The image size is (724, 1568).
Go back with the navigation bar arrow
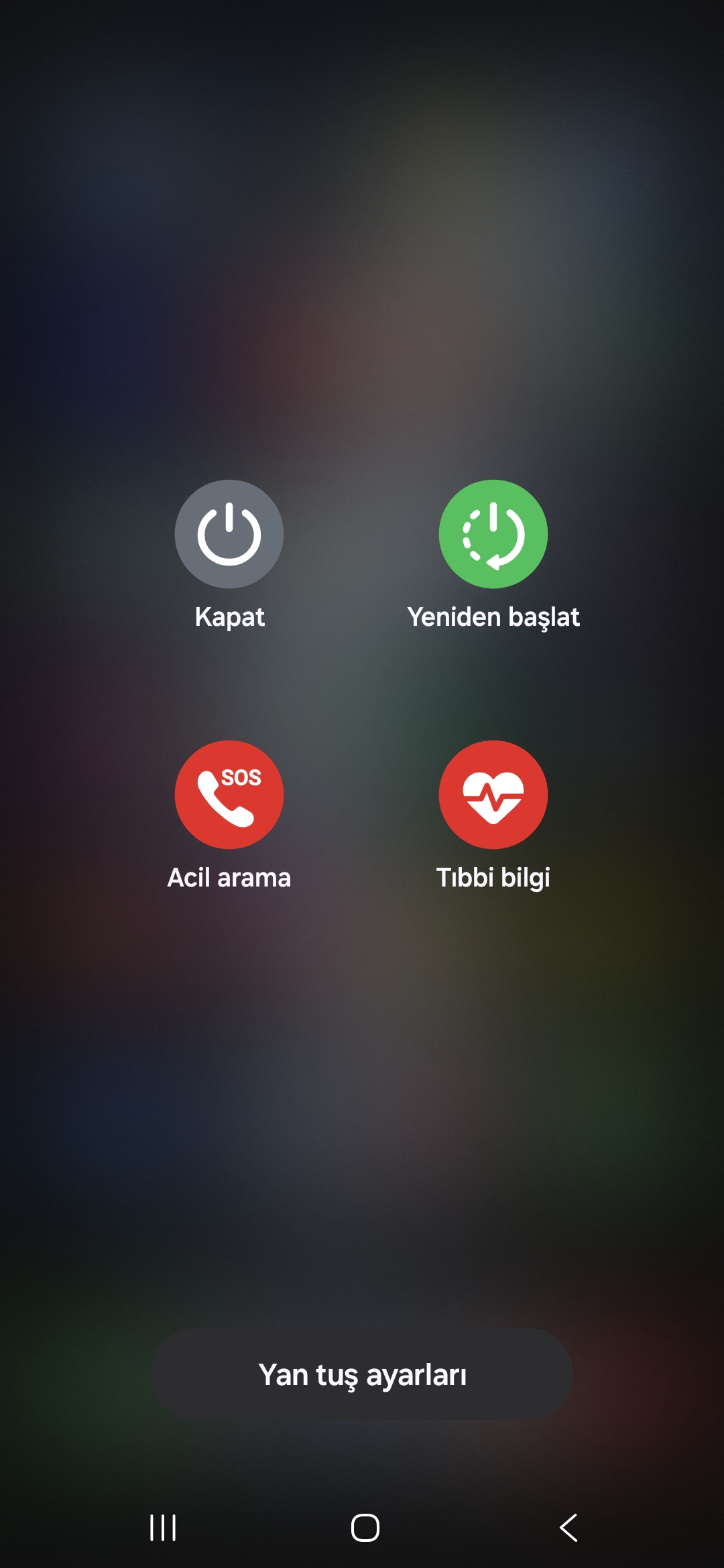coord(568,1528)
